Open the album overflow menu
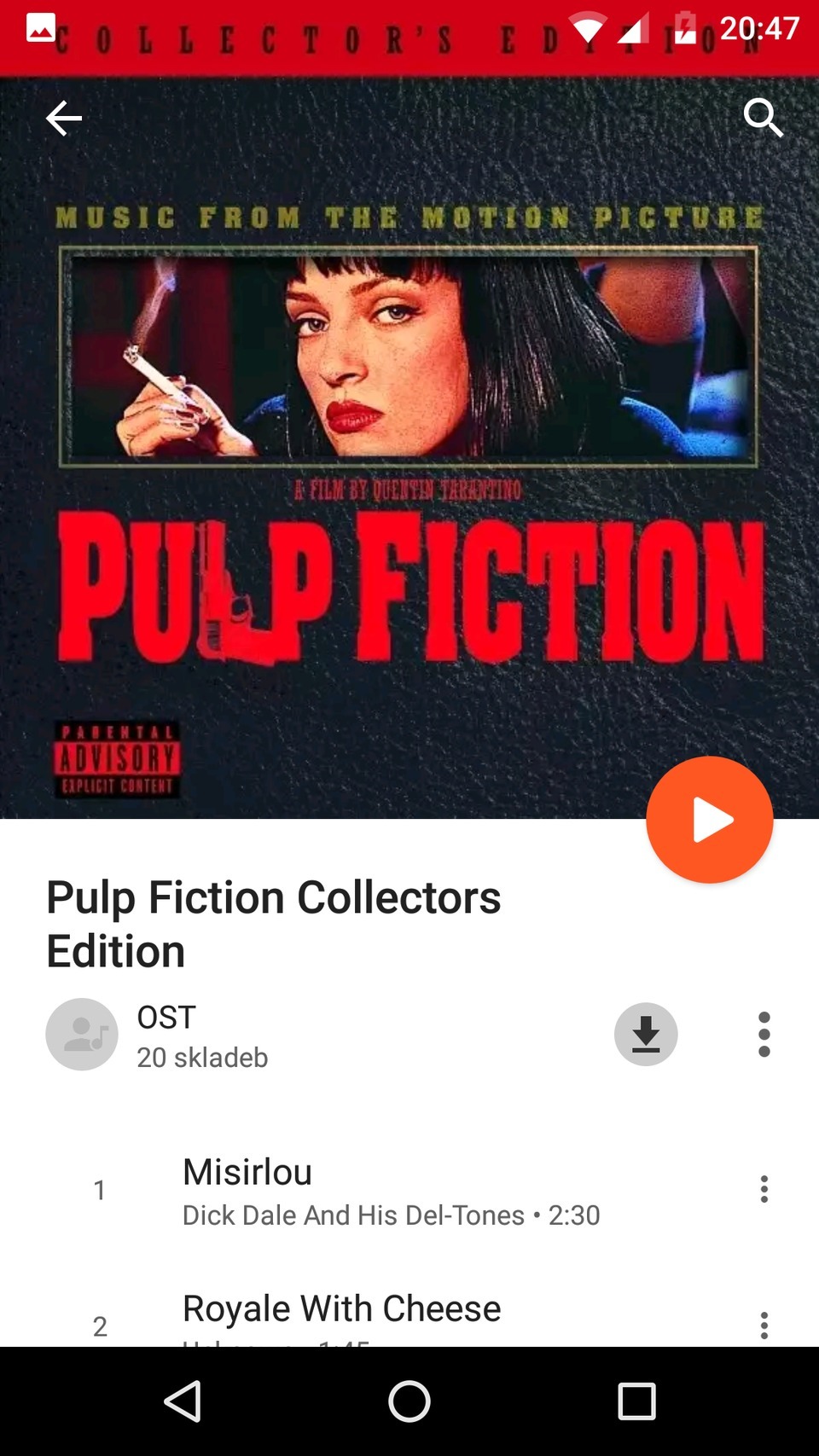819x1456 pixels. coord(764,1034)
